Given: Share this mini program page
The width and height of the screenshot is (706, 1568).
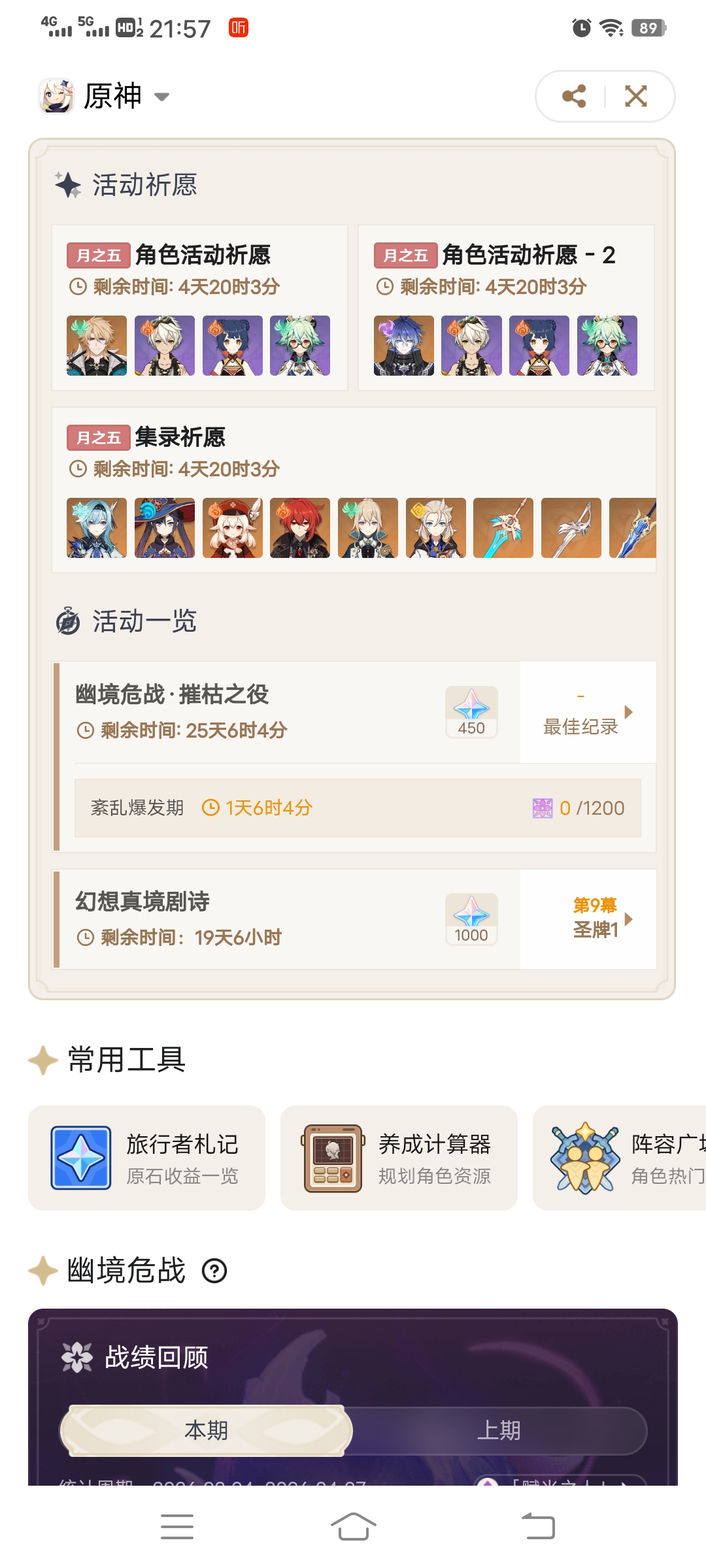Looking at the screenshot, I should click(x=574, y=97).
